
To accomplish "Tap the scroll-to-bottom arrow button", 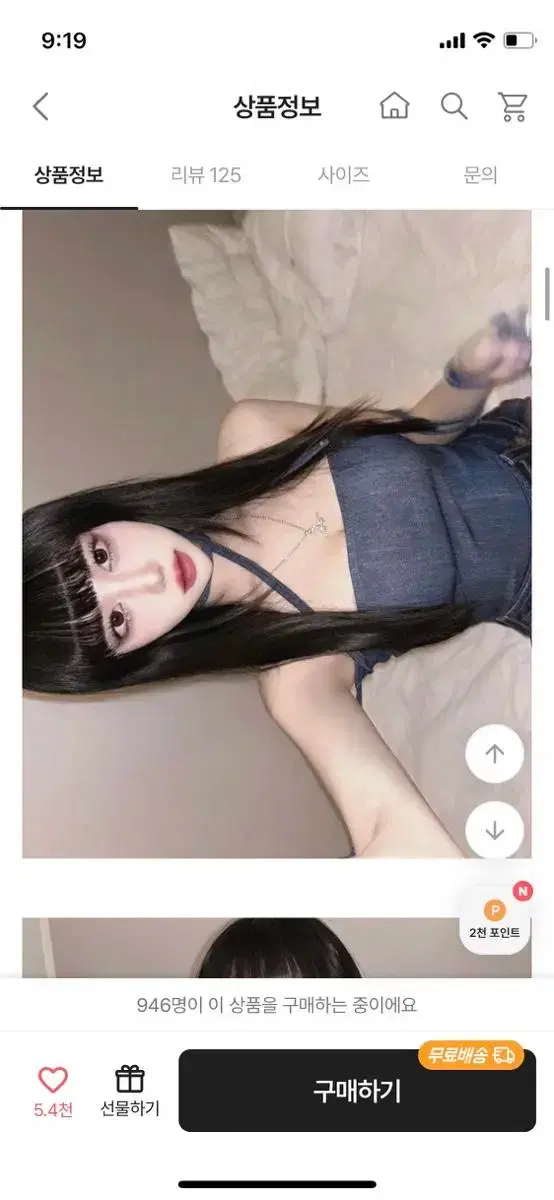I will pyautogui.click(x=494, y=830).
